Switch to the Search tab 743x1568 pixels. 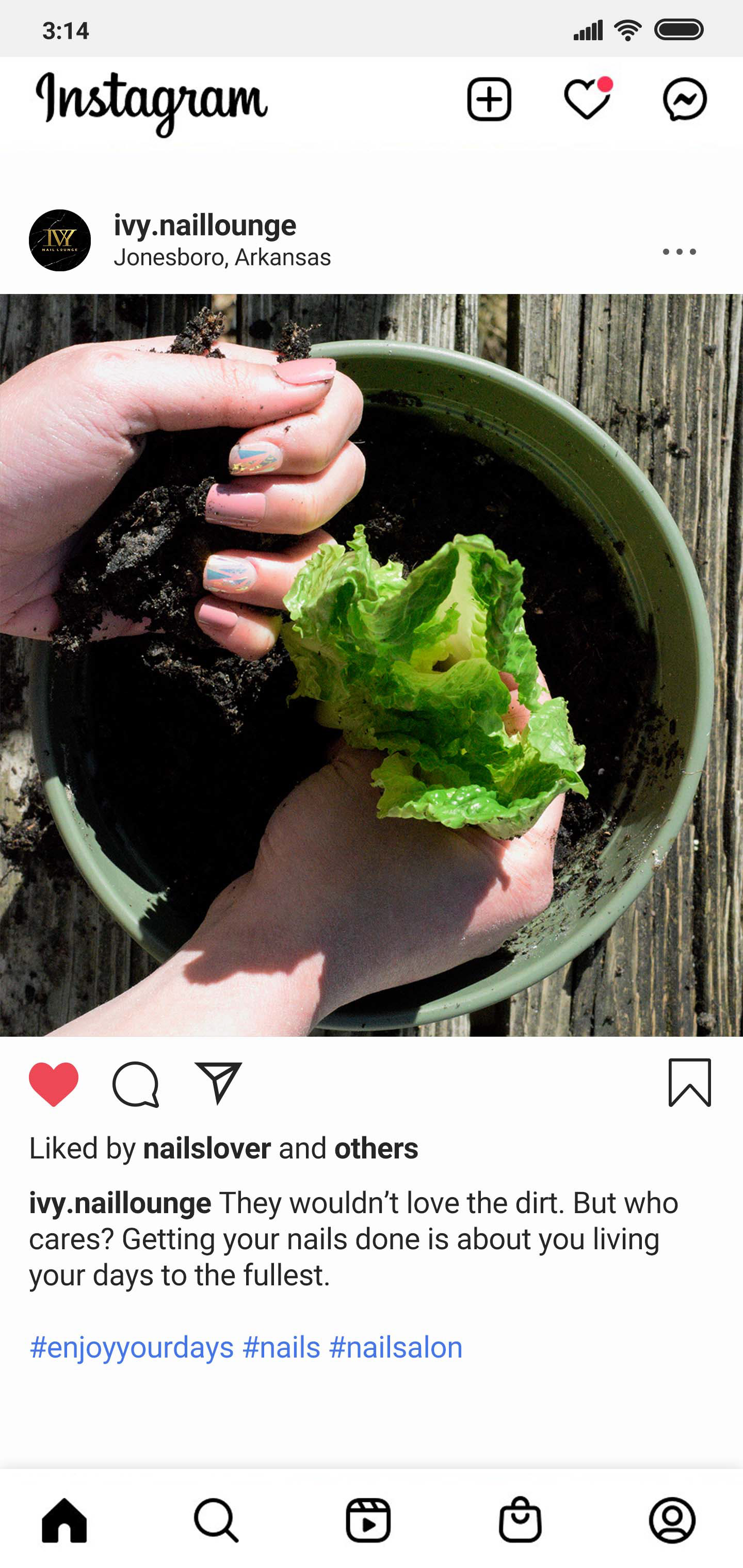(216, 1520)
